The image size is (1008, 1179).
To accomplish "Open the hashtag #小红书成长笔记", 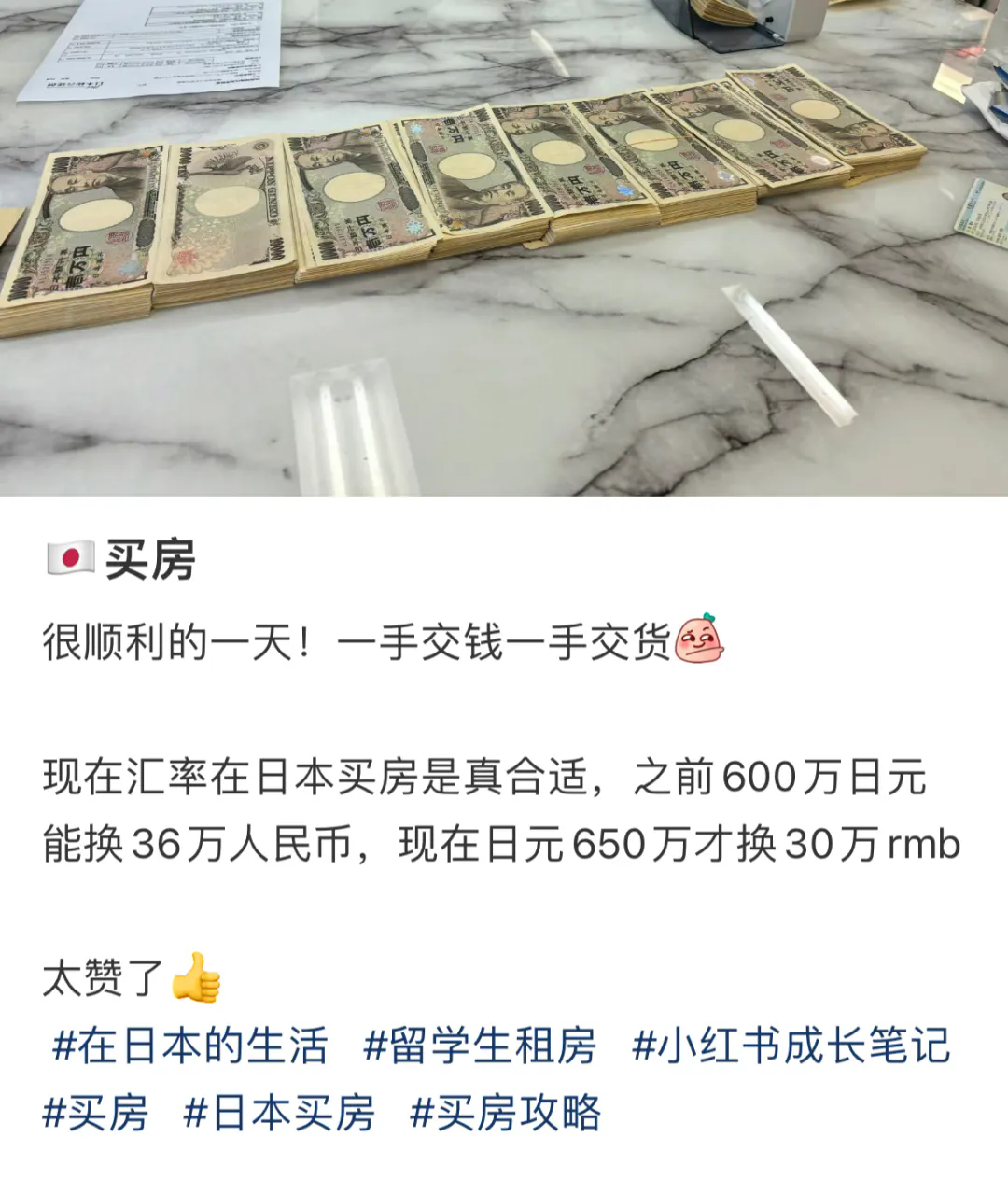I will pyautogui.click(x=791, y=1046).
